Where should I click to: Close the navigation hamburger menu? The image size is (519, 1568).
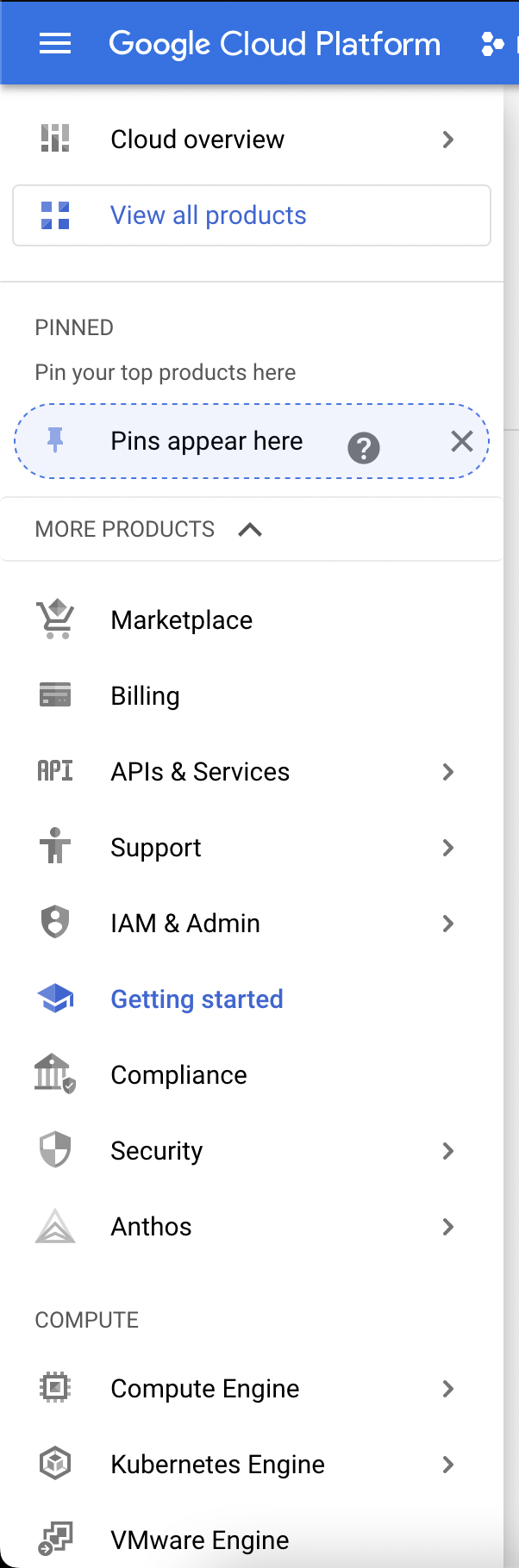pos(55,43)
